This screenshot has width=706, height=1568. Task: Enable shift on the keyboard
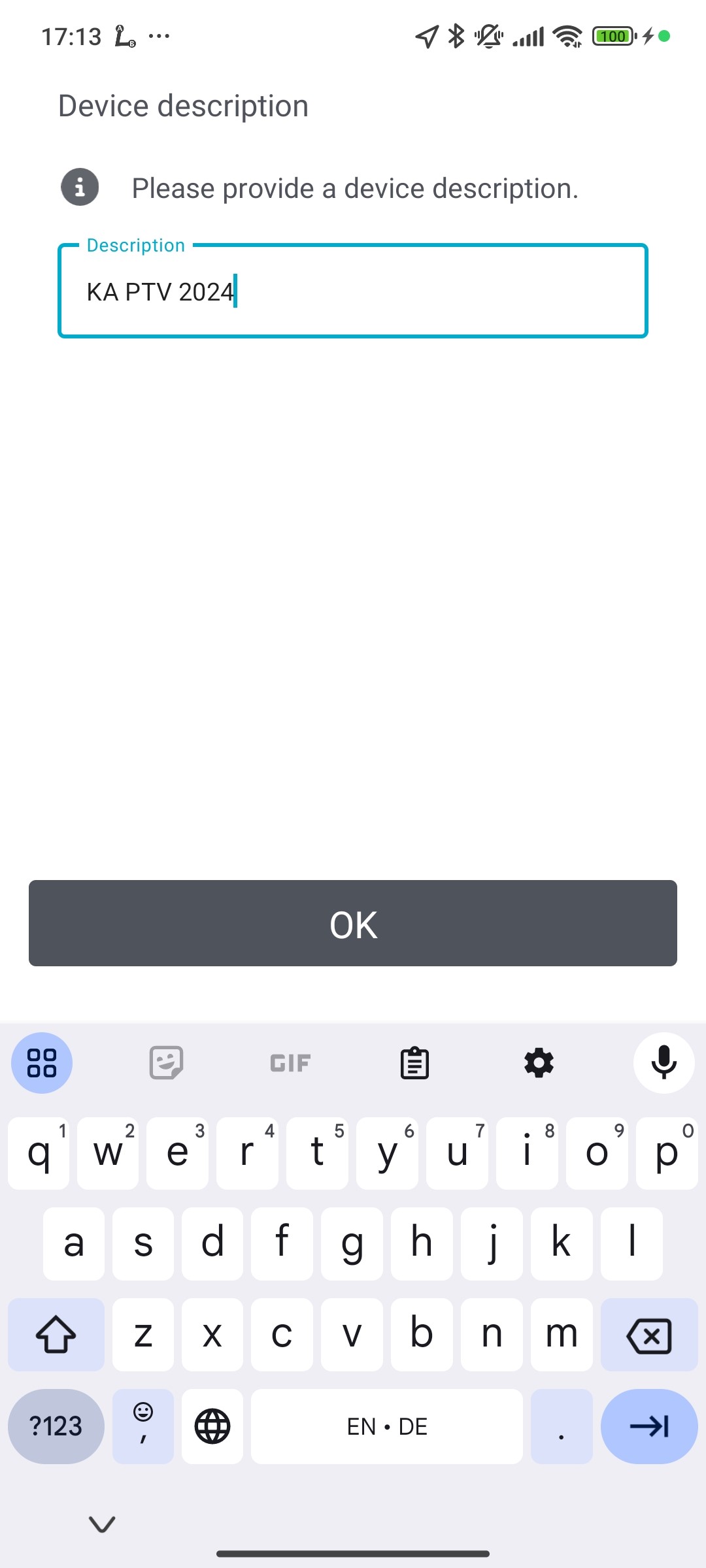click(x=56, y=1335)
